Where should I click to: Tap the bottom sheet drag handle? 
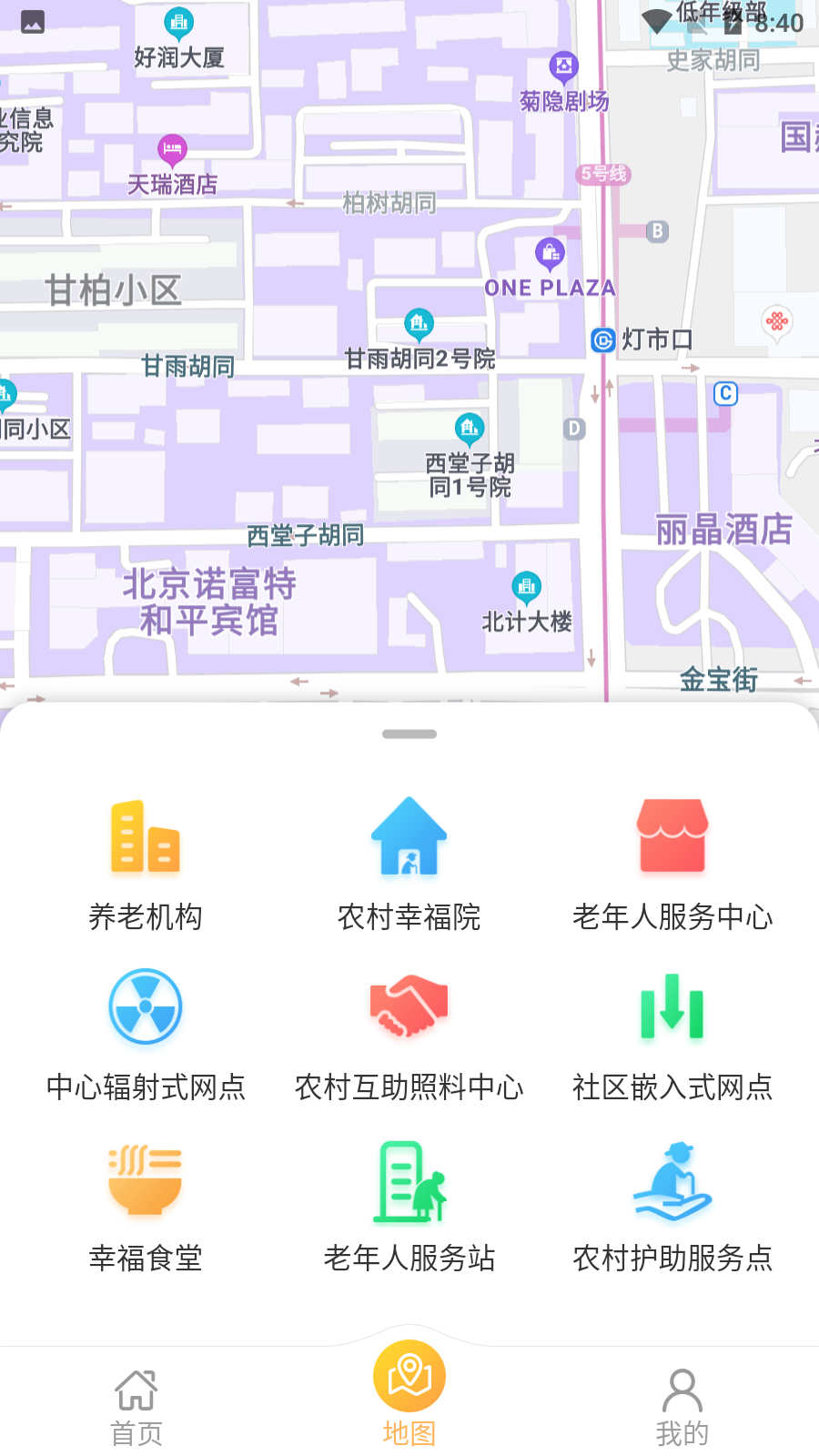coord(409,733)
